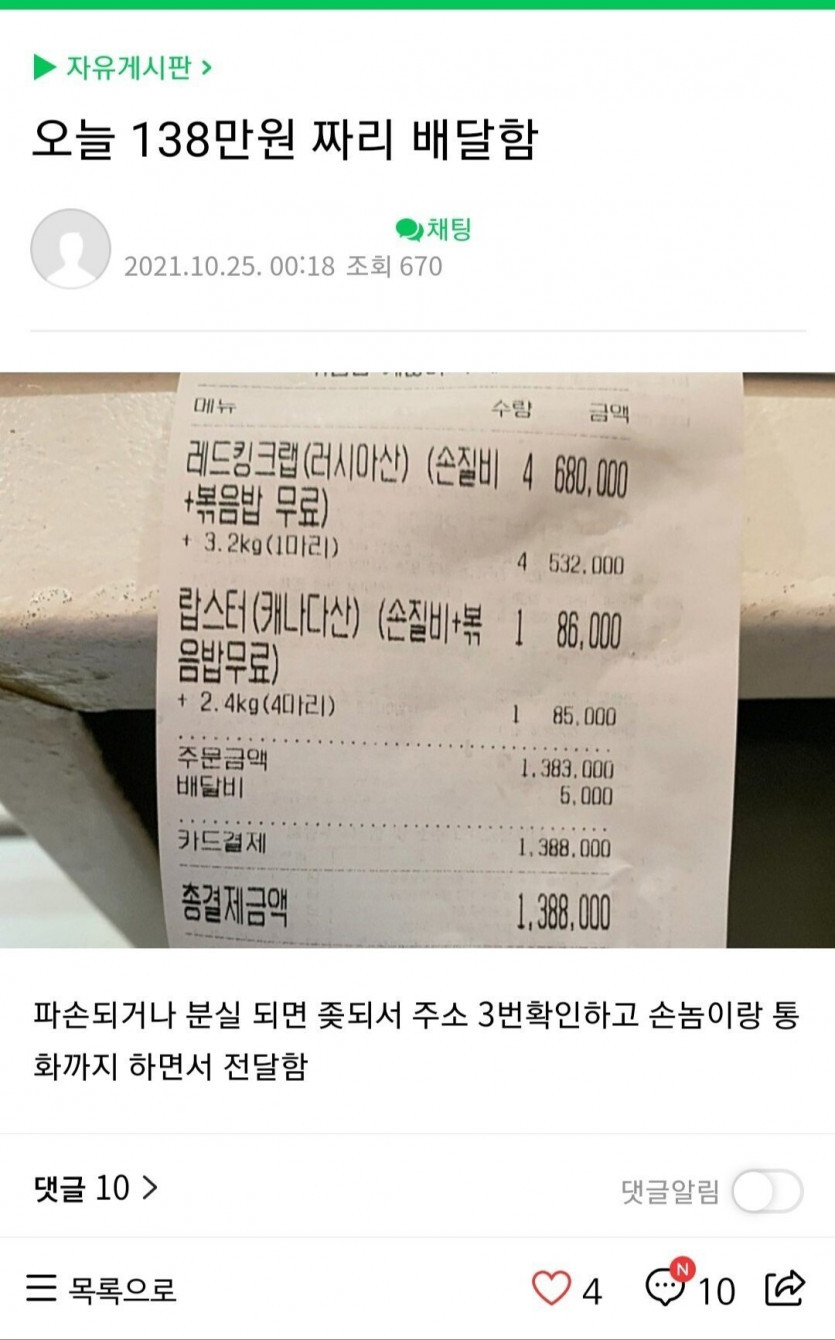Open the author's profile avatar
This screenshot has height=1340, width=835.
coord(70,250)
